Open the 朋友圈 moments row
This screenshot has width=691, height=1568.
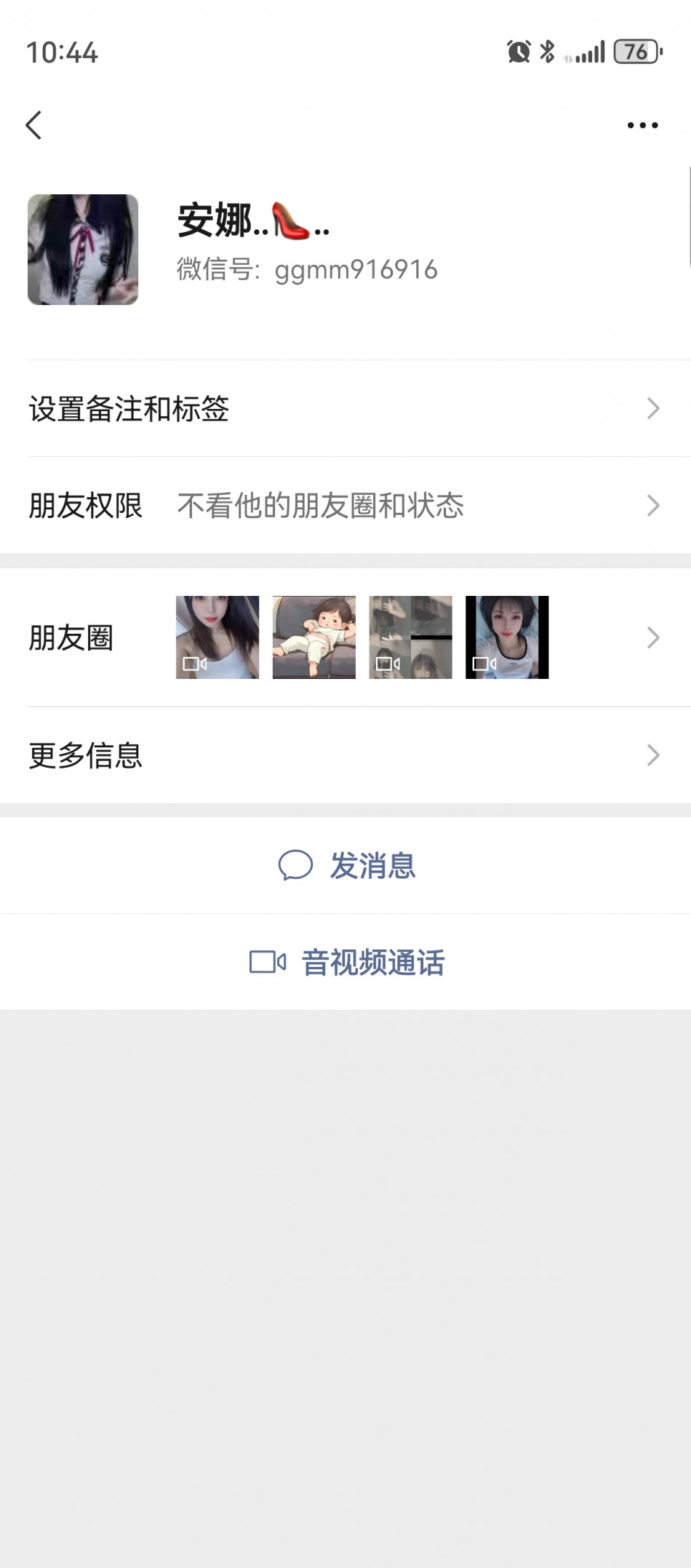click(x=345, y=637)
